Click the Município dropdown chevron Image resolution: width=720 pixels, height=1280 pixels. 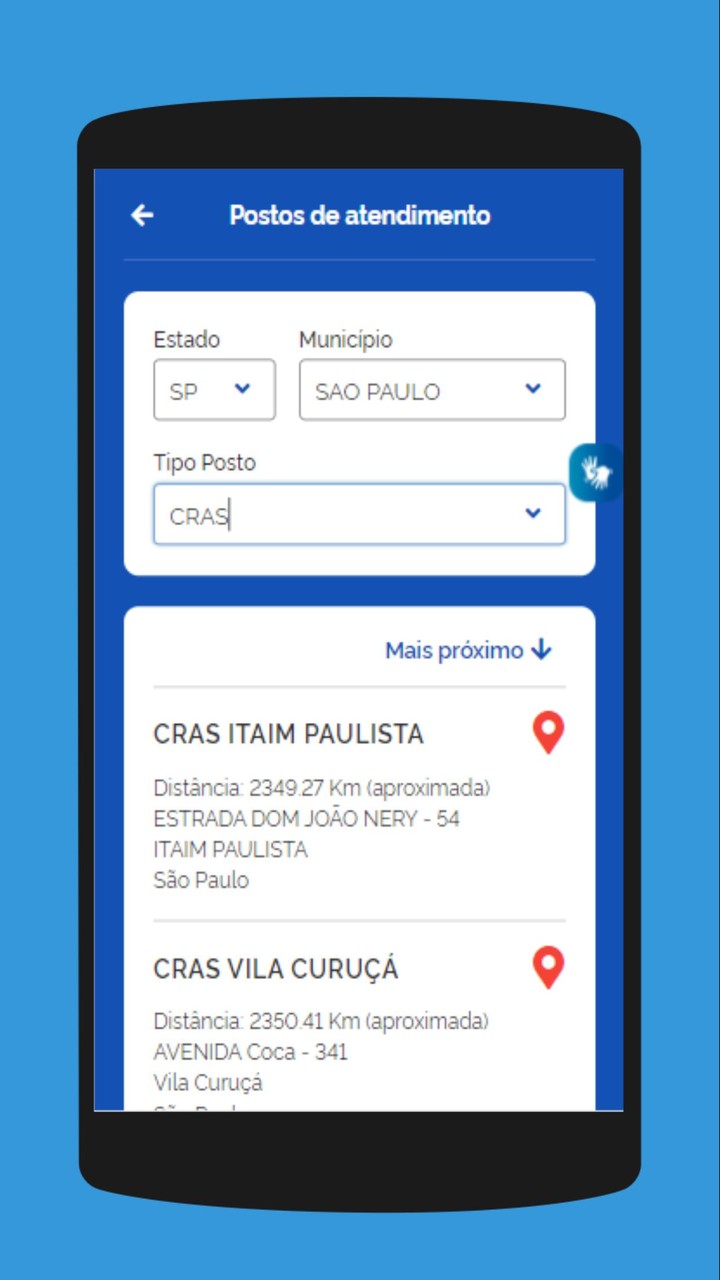[x=533, y=390]
